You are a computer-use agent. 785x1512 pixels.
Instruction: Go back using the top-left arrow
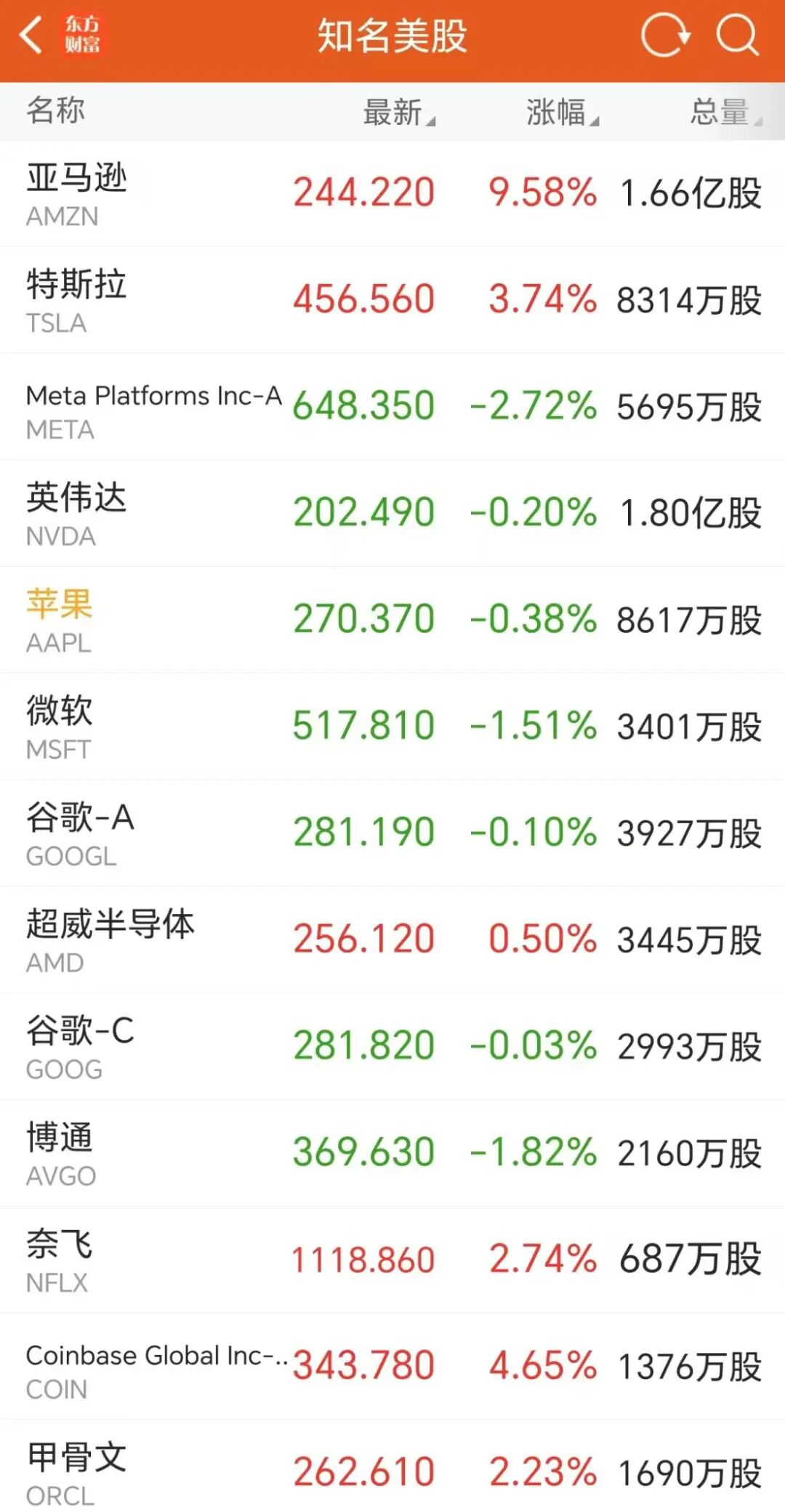[32, 35]
